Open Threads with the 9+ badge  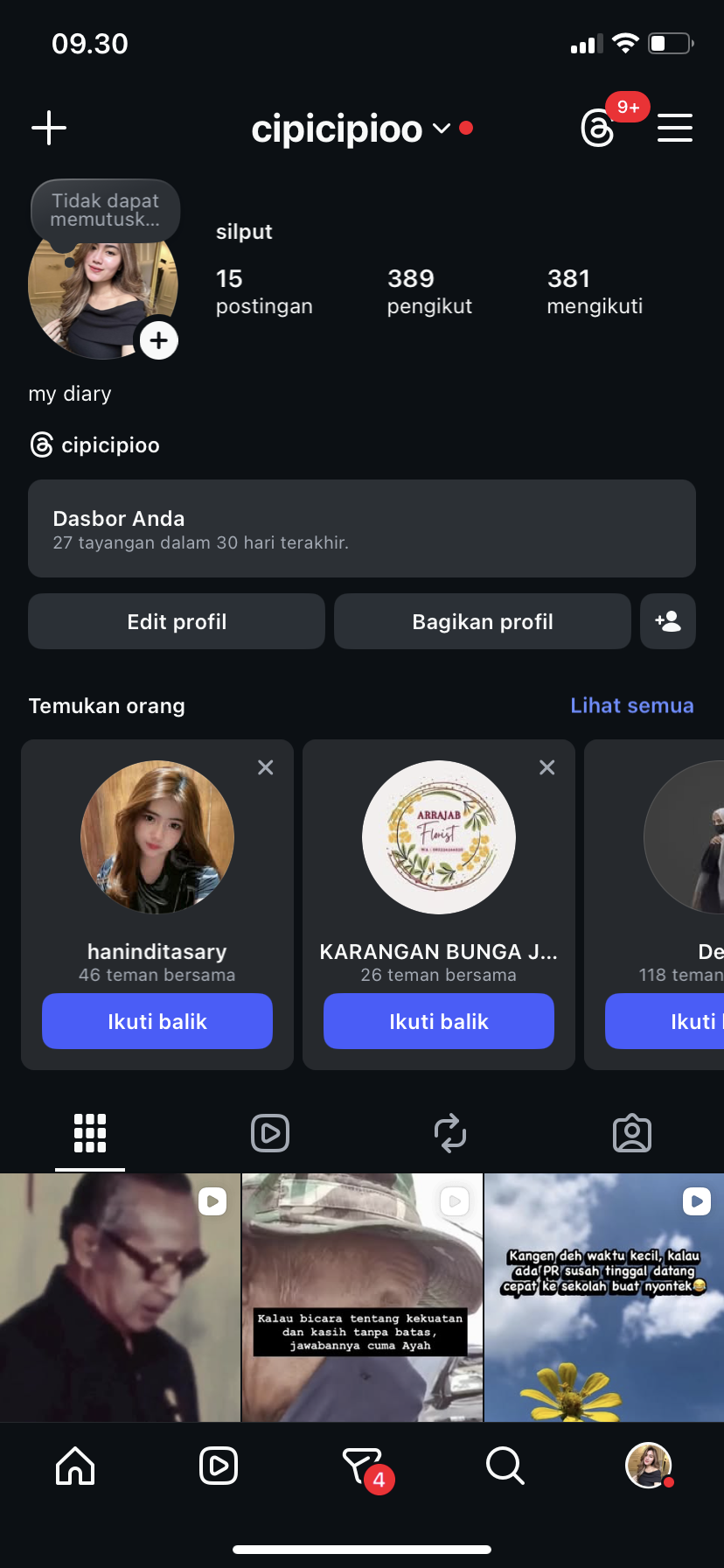pos(599,128)
